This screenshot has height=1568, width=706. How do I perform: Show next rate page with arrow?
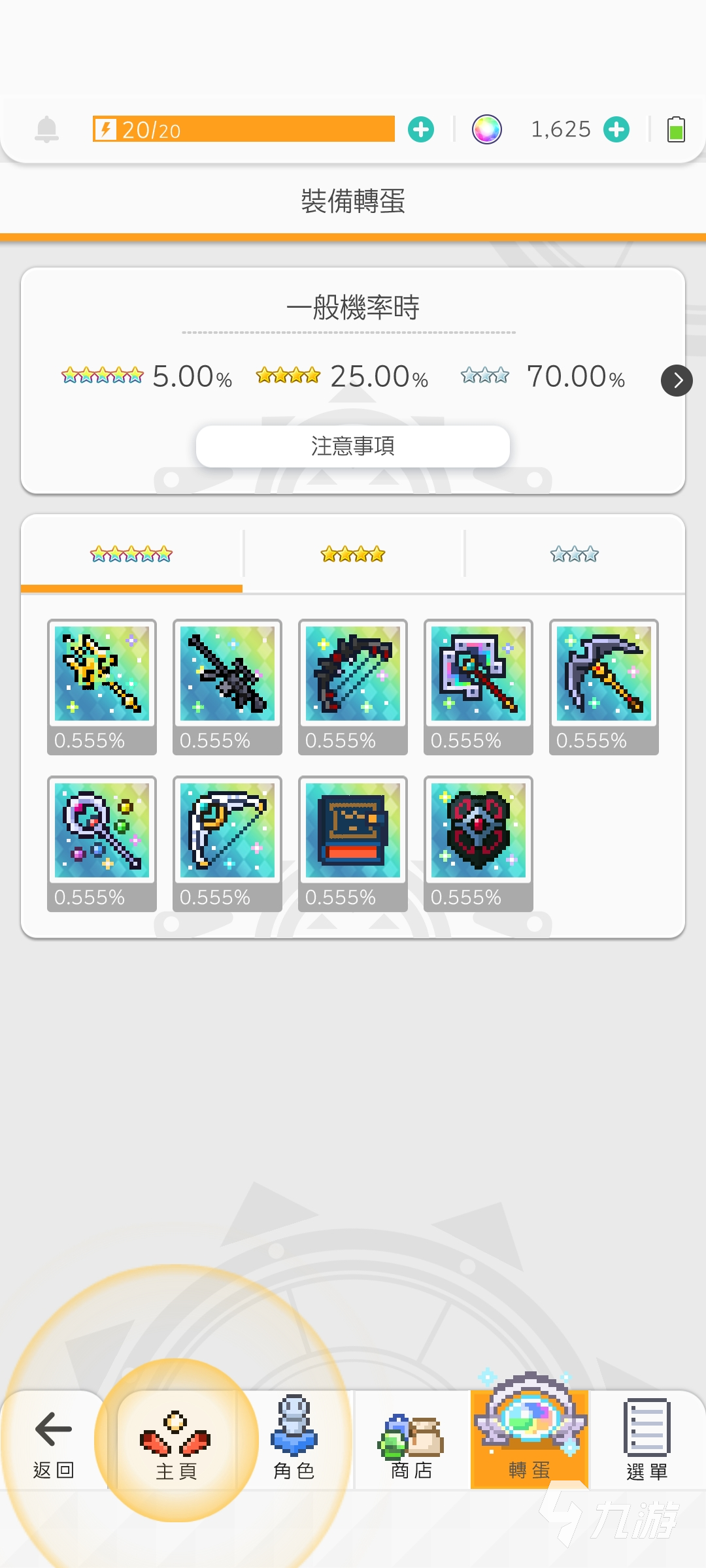point(677,380)
